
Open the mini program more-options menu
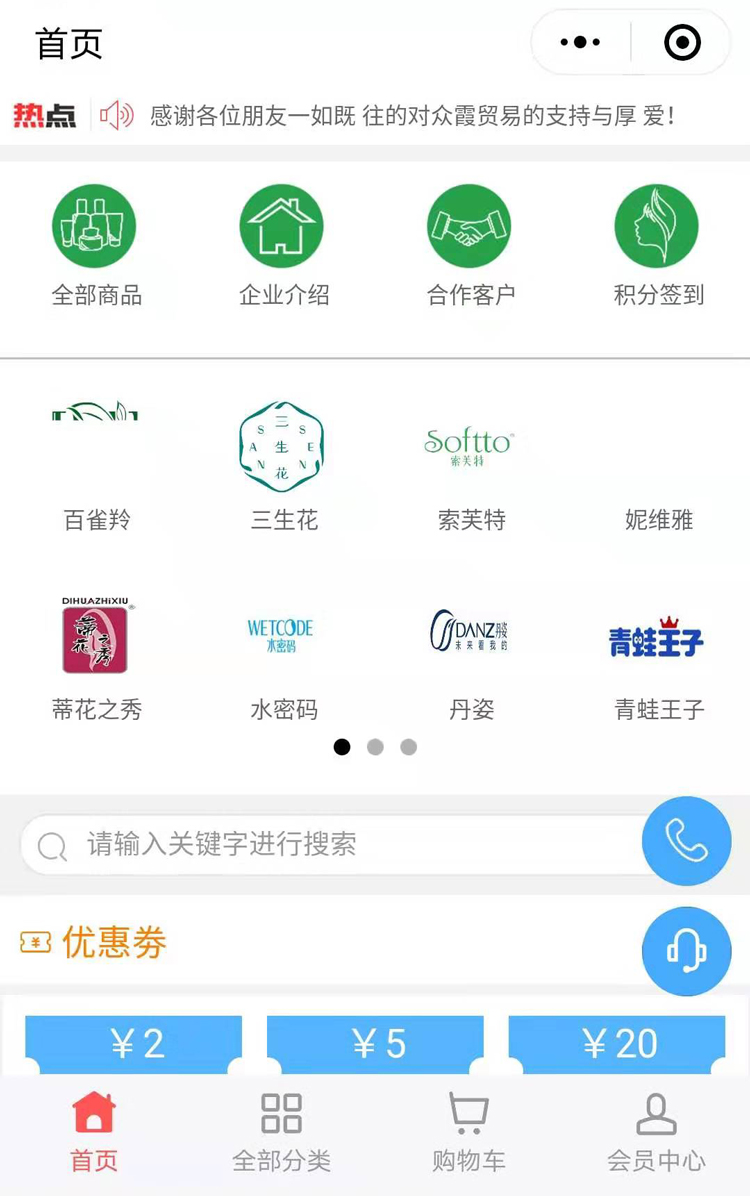[580, 43]
